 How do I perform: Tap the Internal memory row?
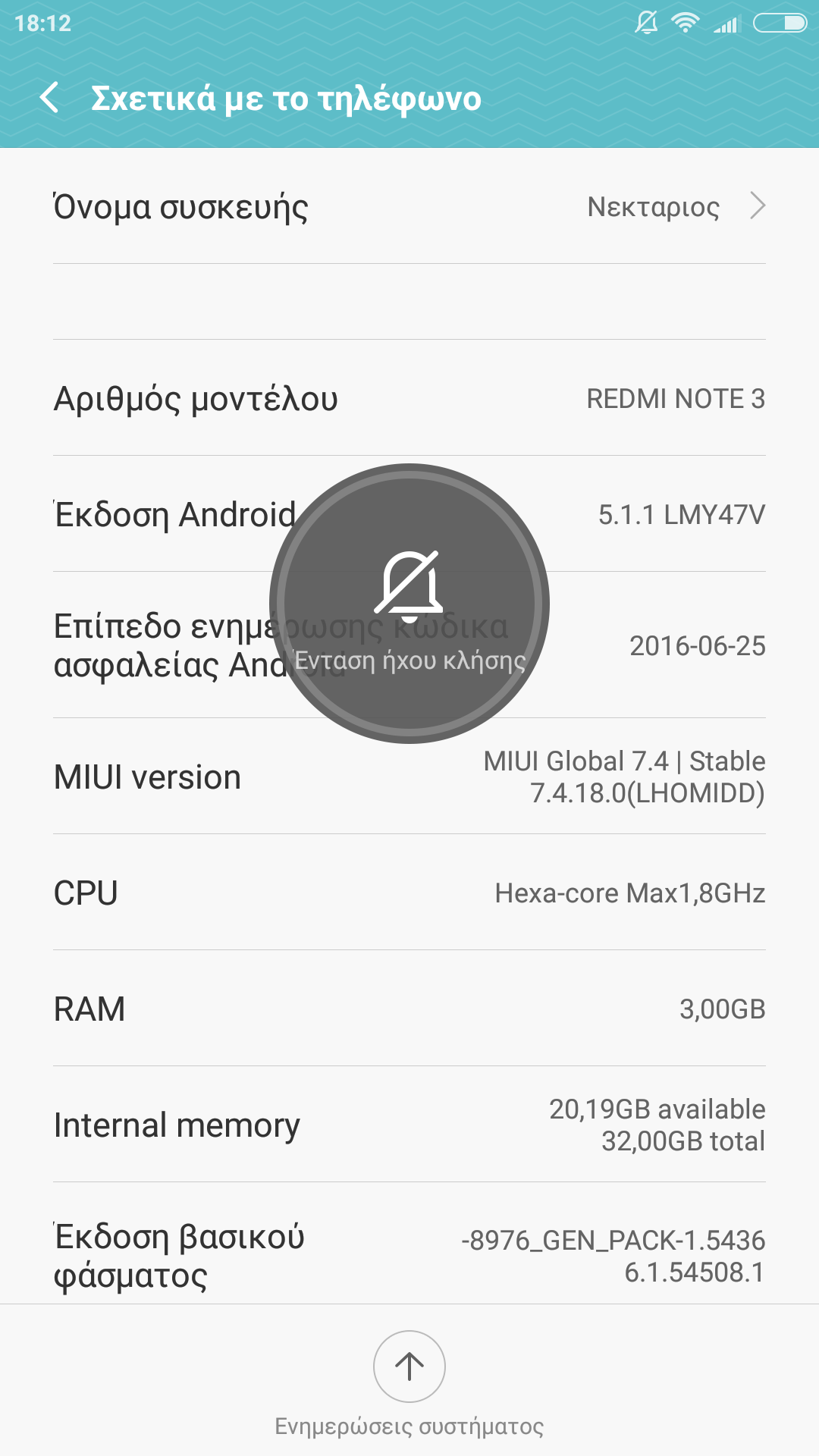[x=409, y=1125]
